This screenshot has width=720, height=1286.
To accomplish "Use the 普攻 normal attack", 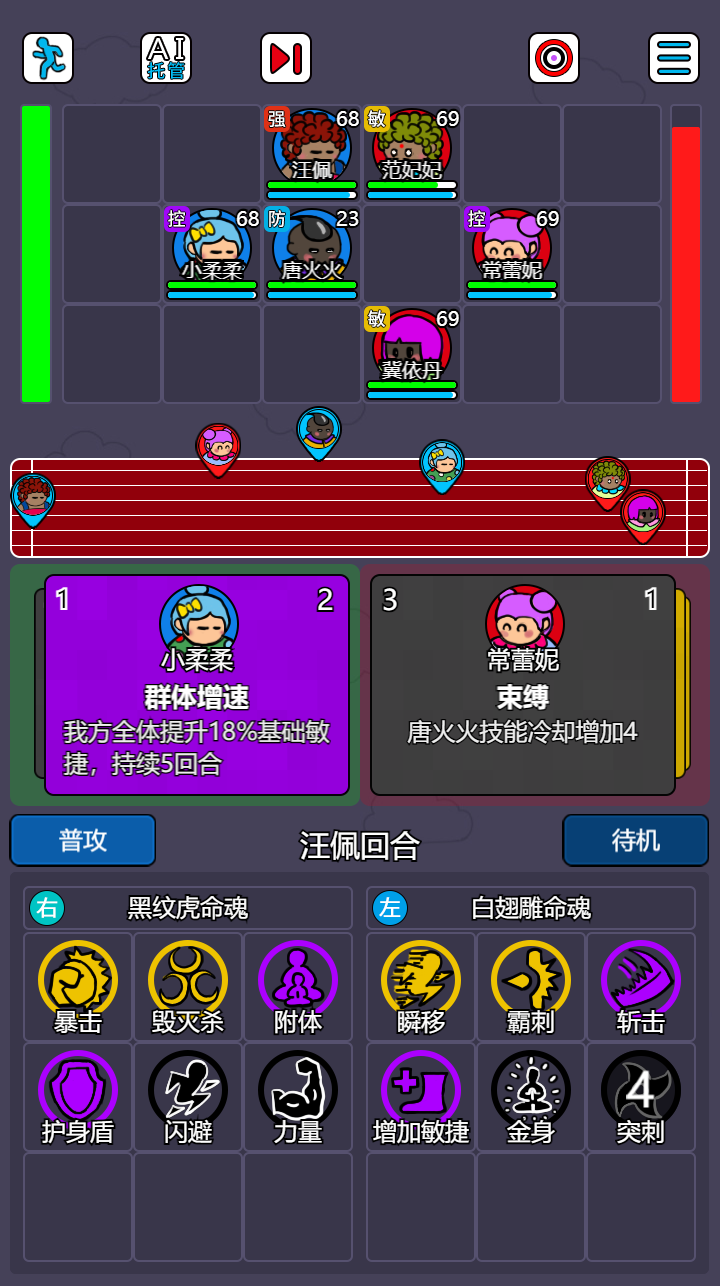I will (83, 840).
